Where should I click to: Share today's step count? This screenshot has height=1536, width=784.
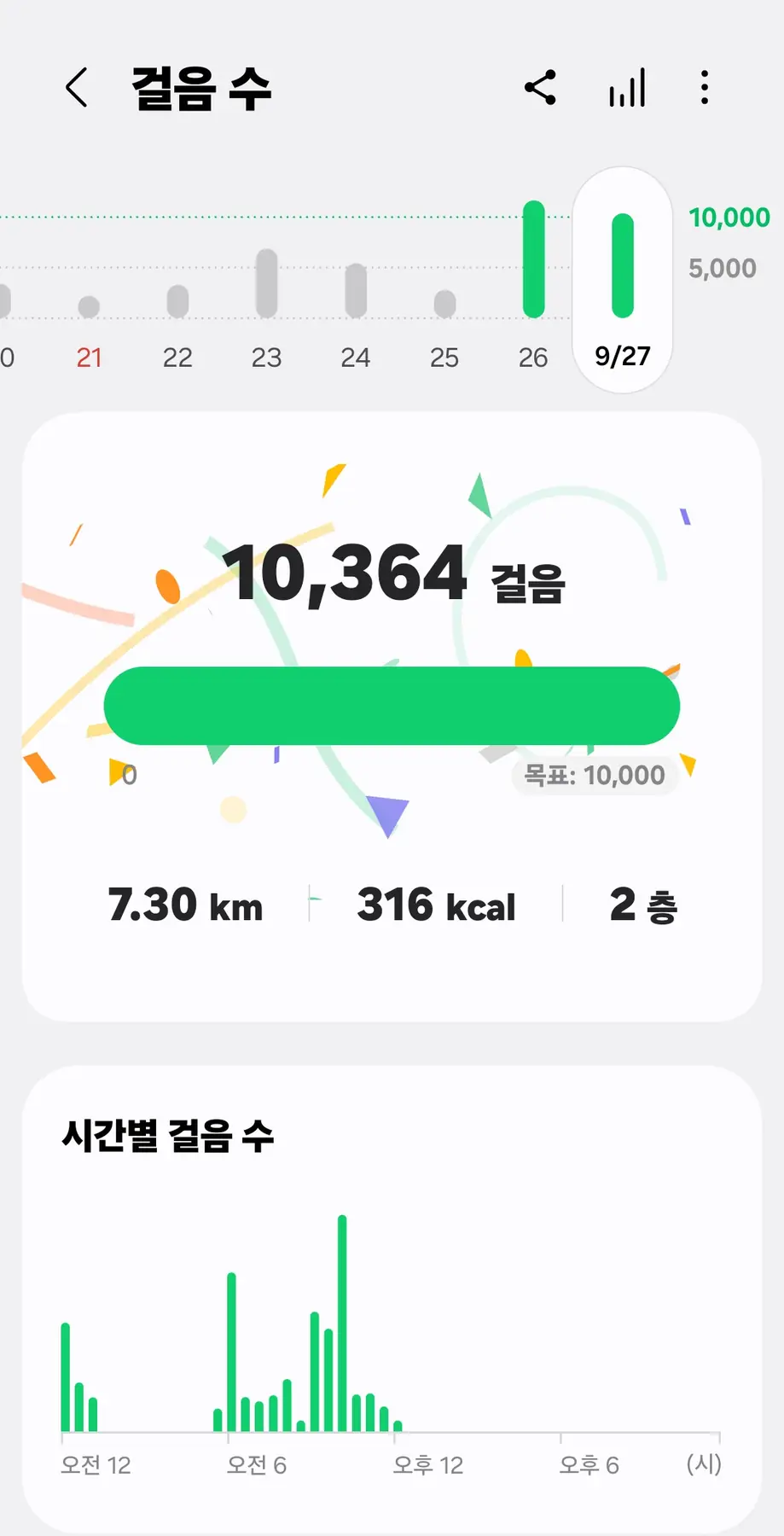(x=541, y=88)
